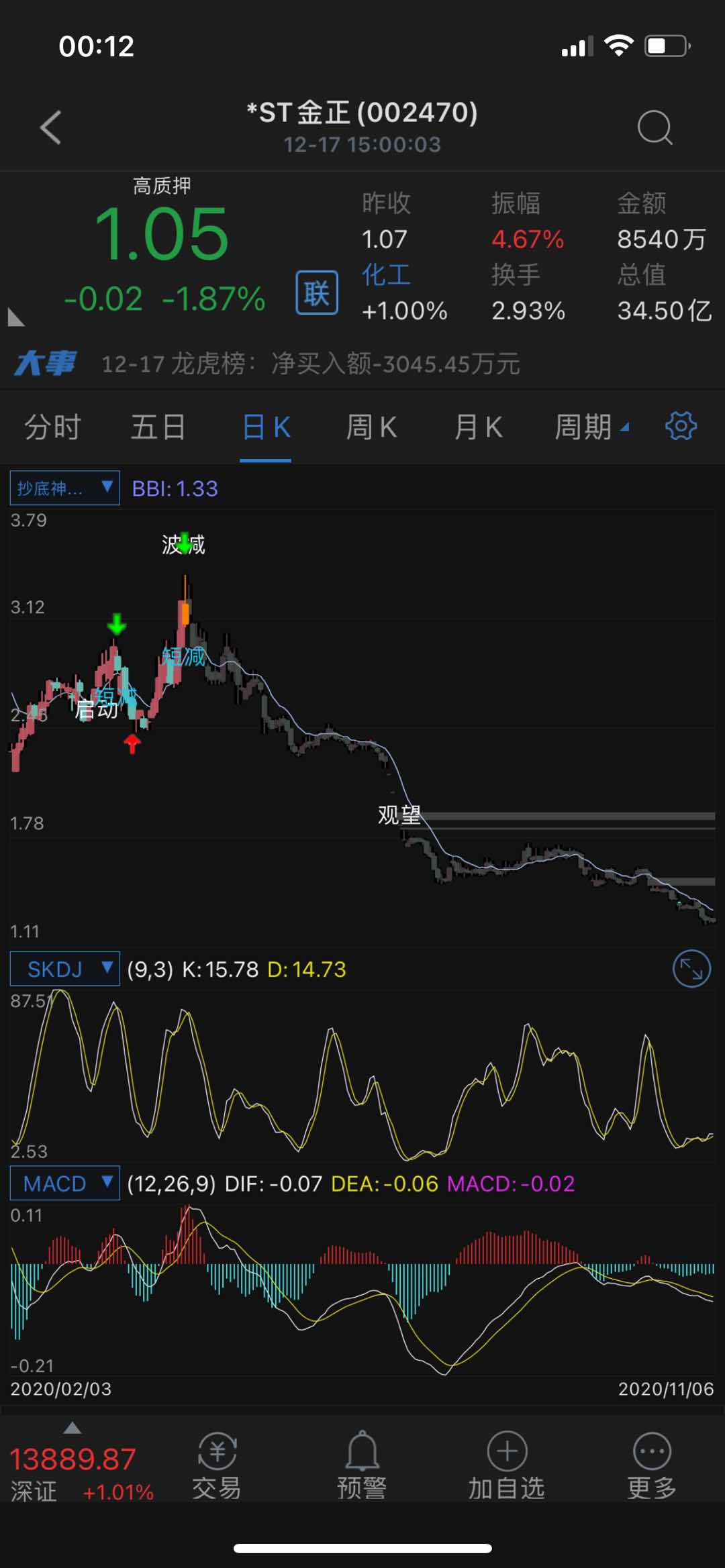Open the 大事 龙虎榜 news item
The height and width of the screenshot is (1568, 725).
pyautogui.click(x=309, y=364)
